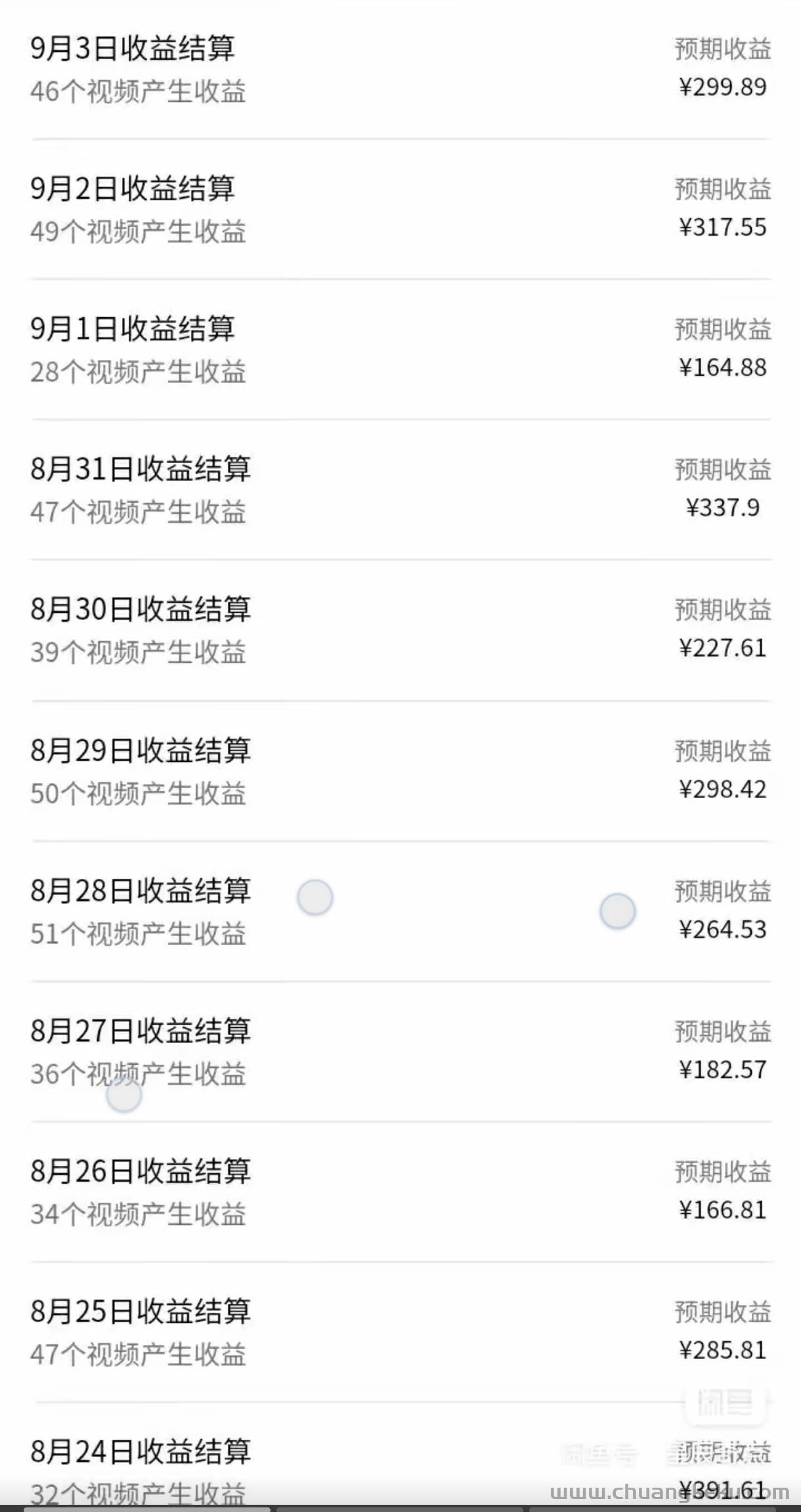Open the 8月29日收益结算 entry
801x1512 pixels.
401,771
